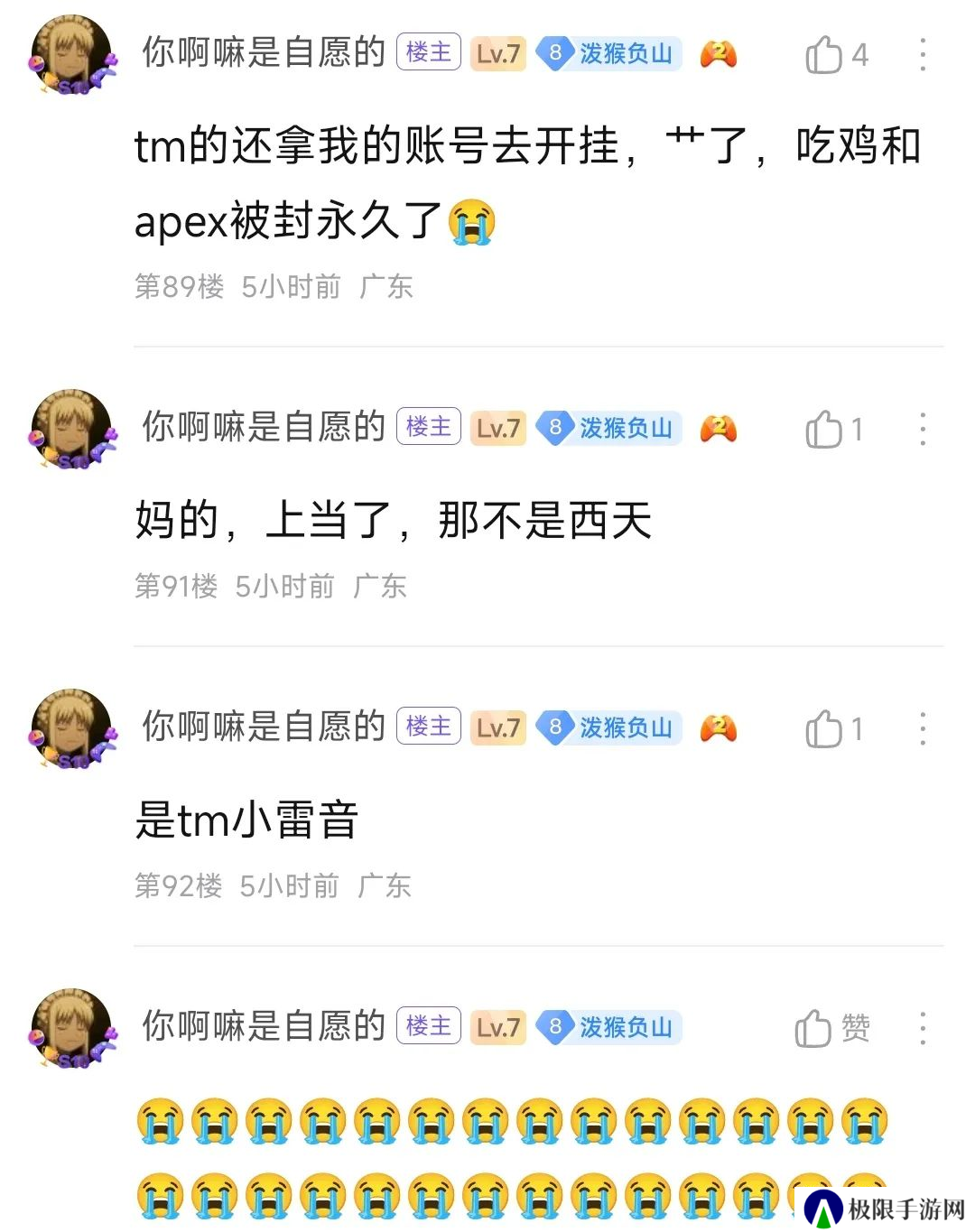The width and height of the screenshot is (975, 1232).
Task: Like the 第89楼 comment about apex
Action: click(823, 55)
